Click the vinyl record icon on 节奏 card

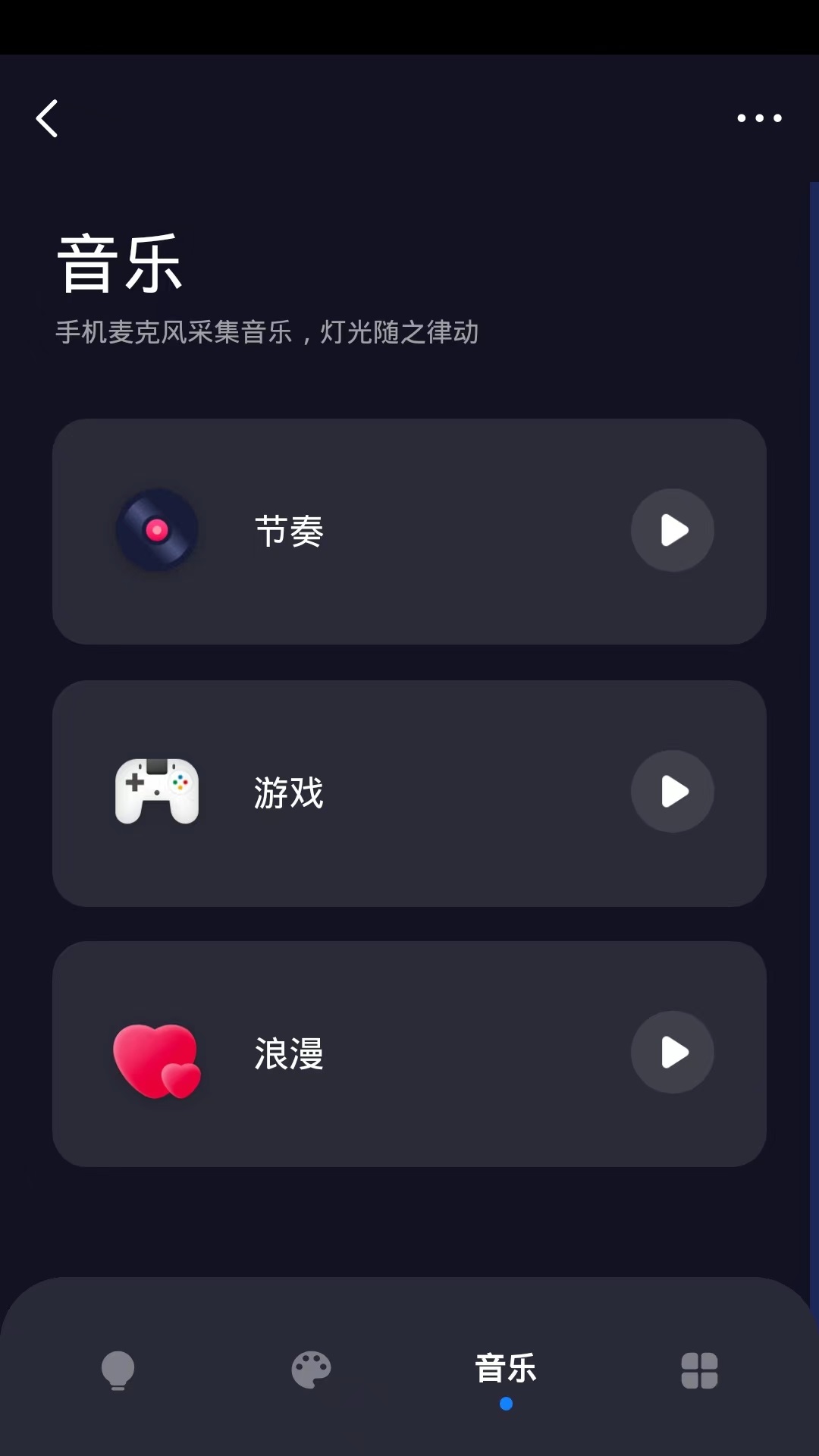(156, 531)
